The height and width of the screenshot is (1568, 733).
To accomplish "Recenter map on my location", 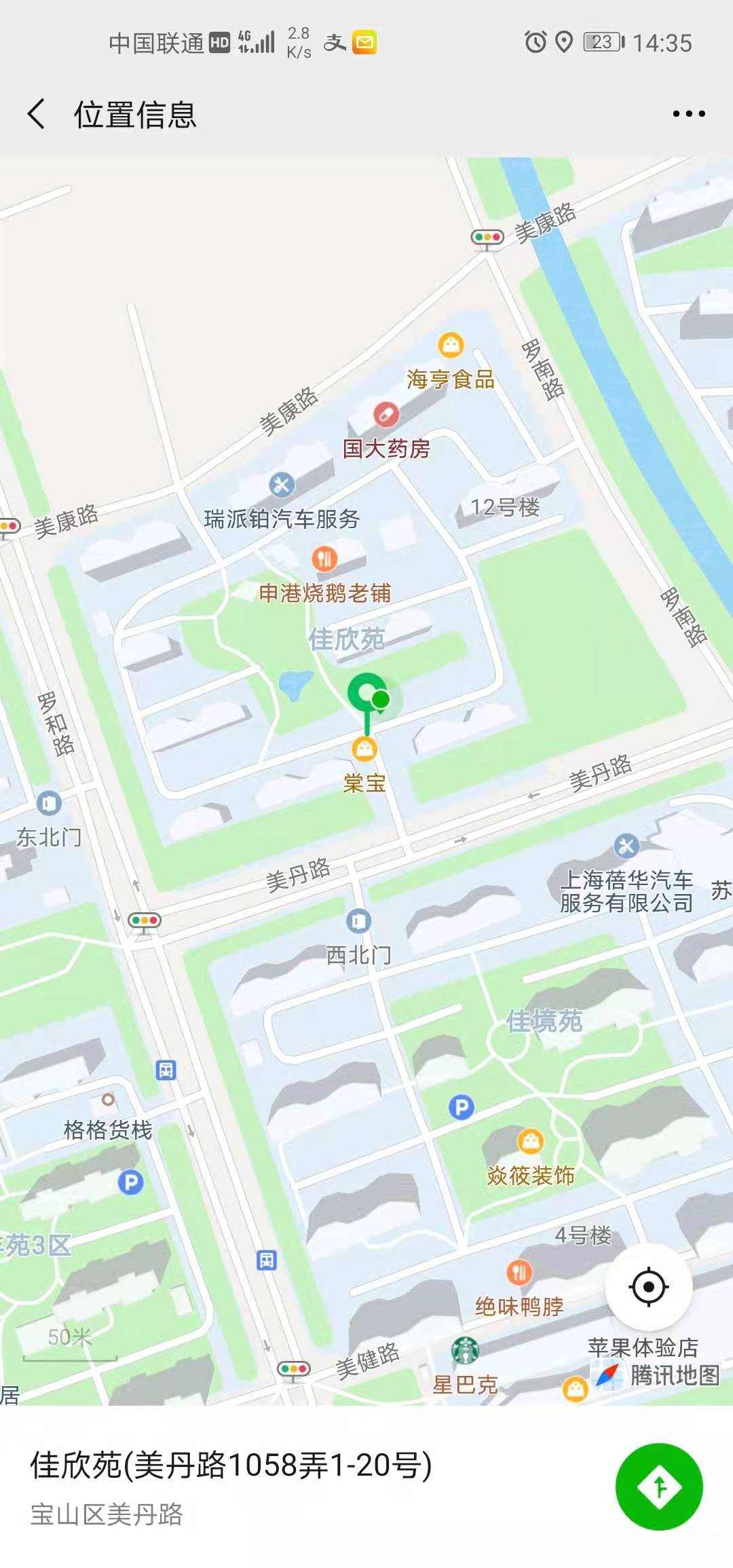I will point(648,1287).
